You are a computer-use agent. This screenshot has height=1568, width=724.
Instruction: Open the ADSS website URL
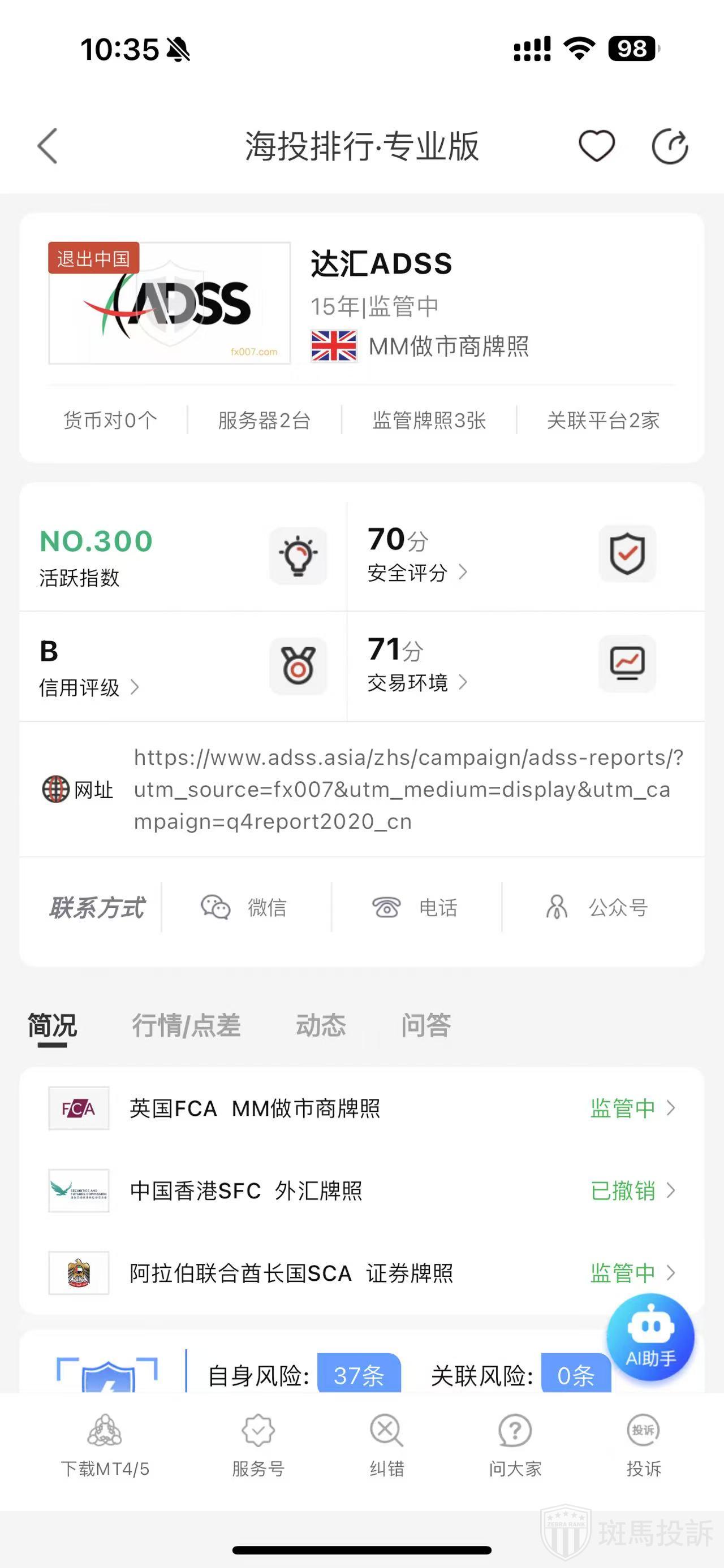point(408,790)
